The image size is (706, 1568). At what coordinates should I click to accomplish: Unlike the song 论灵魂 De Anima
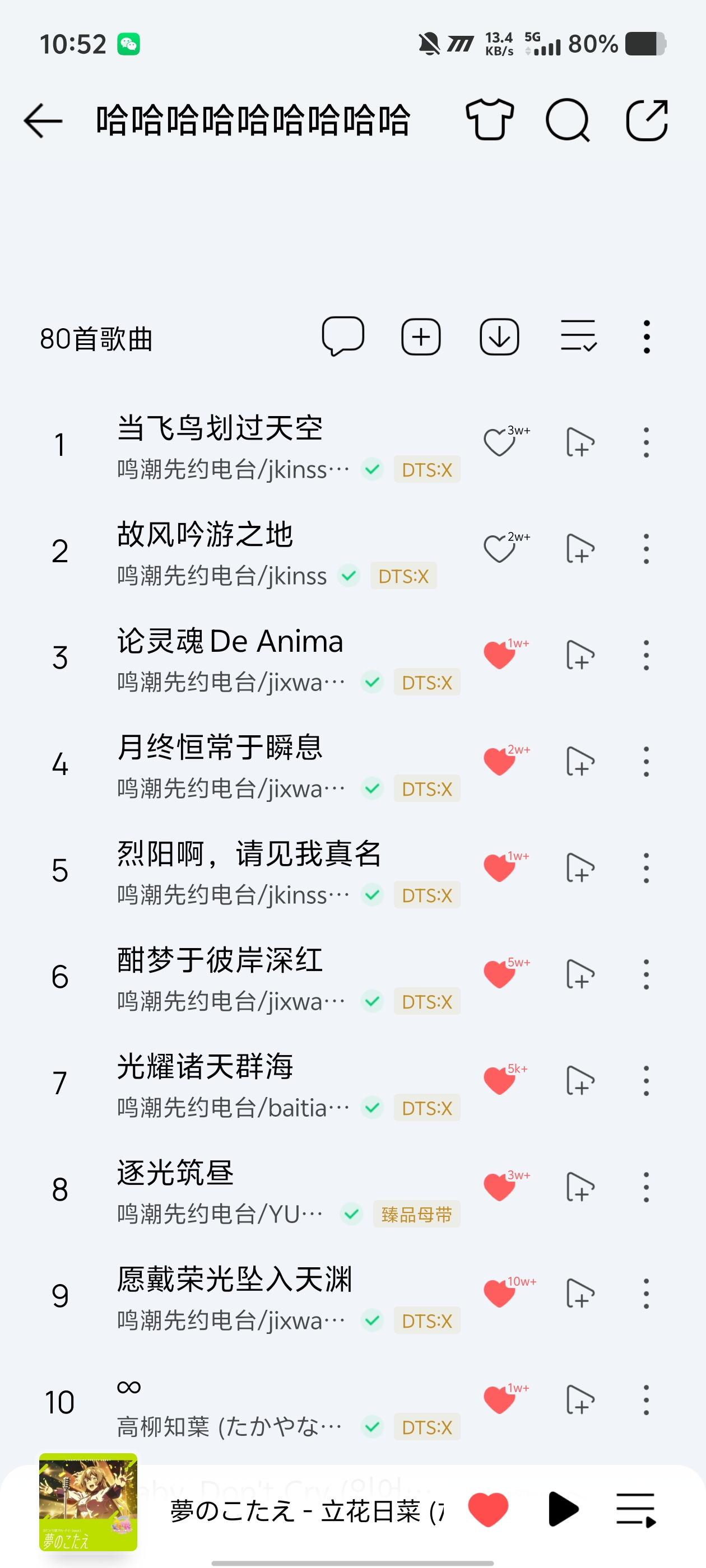(499, 656)
